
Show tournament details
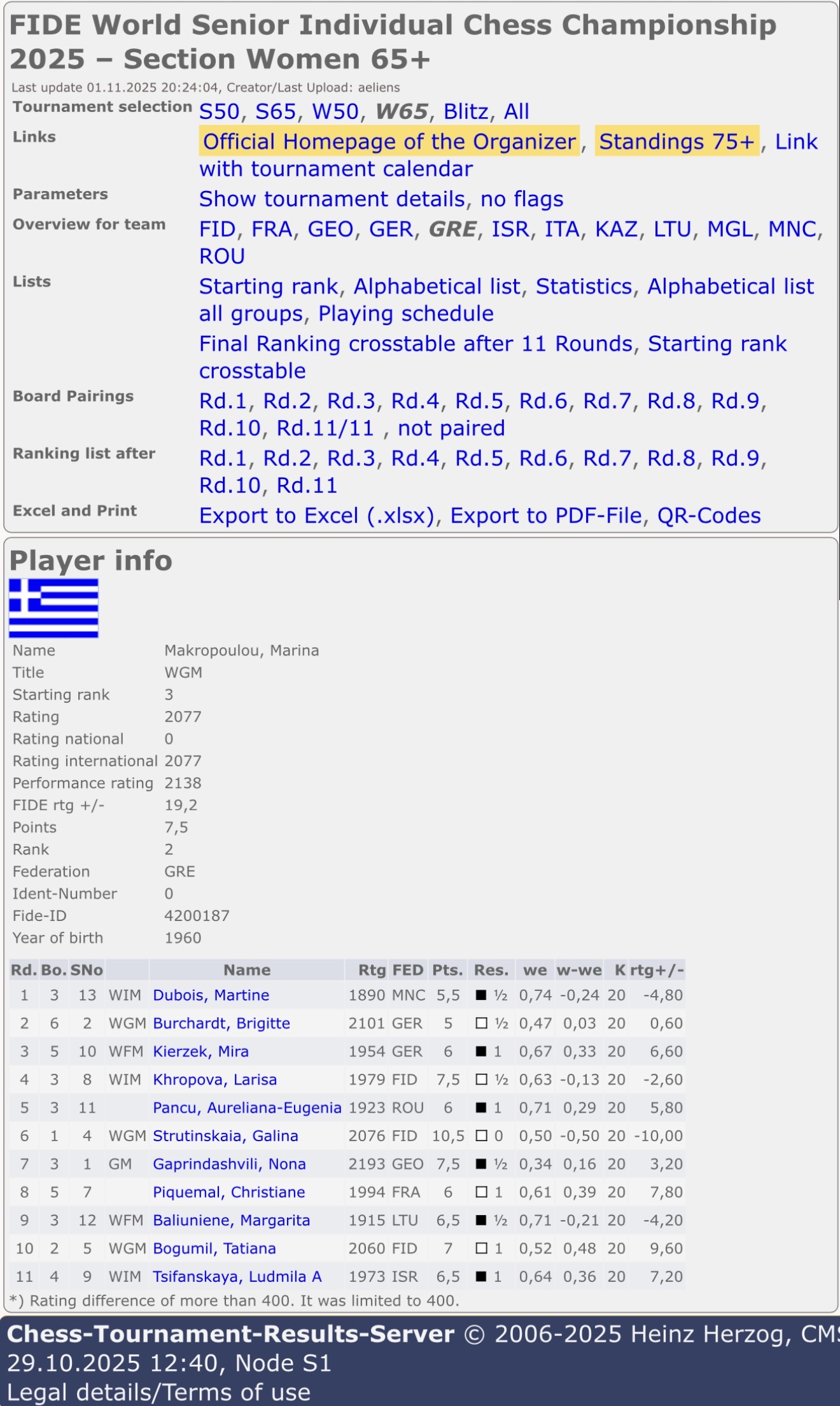[x=332, y=199]
